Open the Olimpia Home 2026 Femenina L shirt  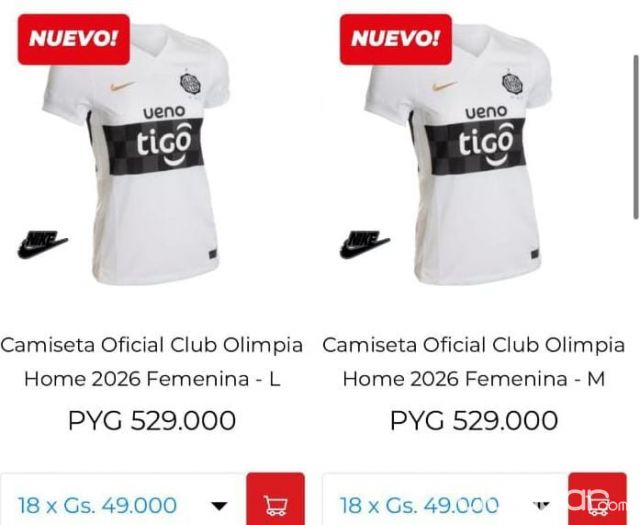151,361
